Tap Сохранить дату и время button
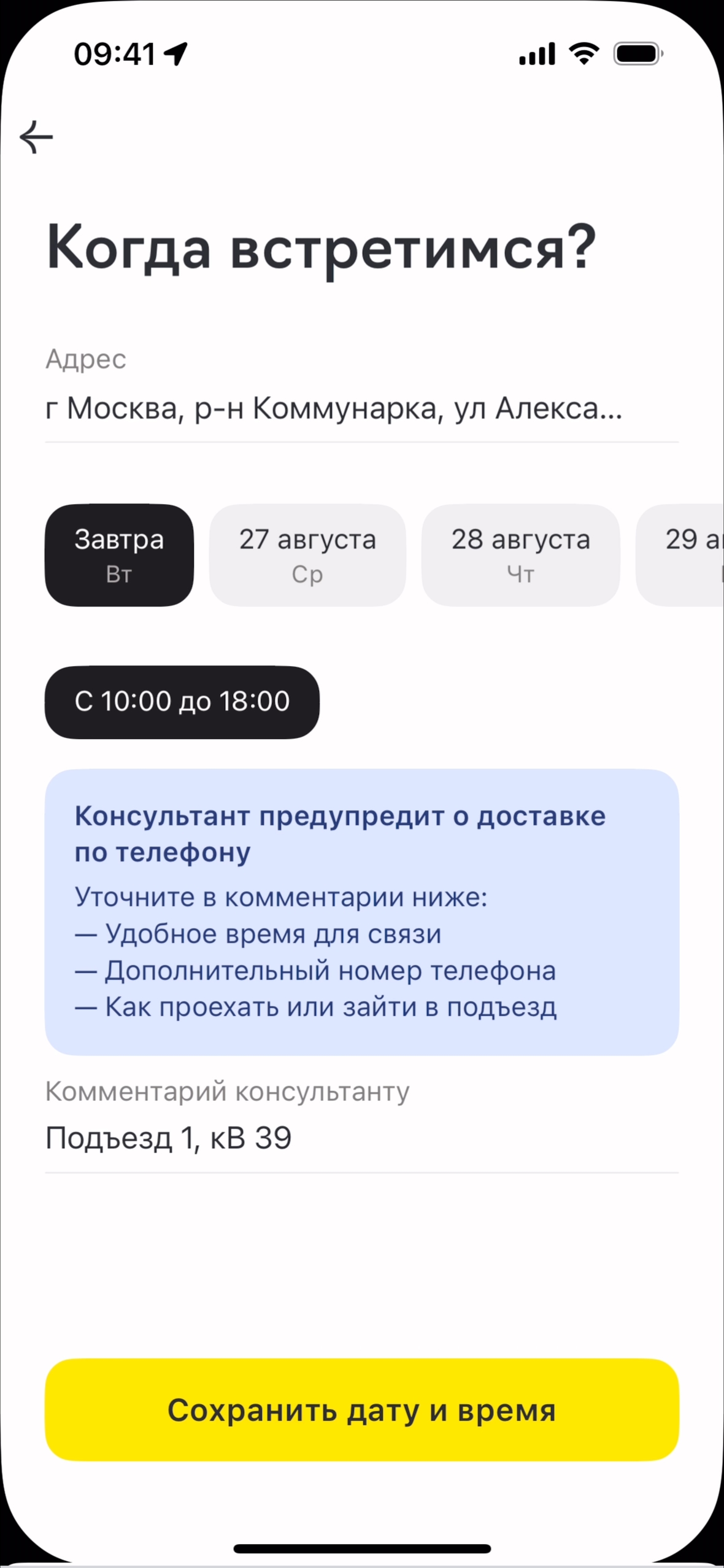Image resolution: width=724 pixels, height=1568 pixels. pyautogui.click(x=361, y=1410)
